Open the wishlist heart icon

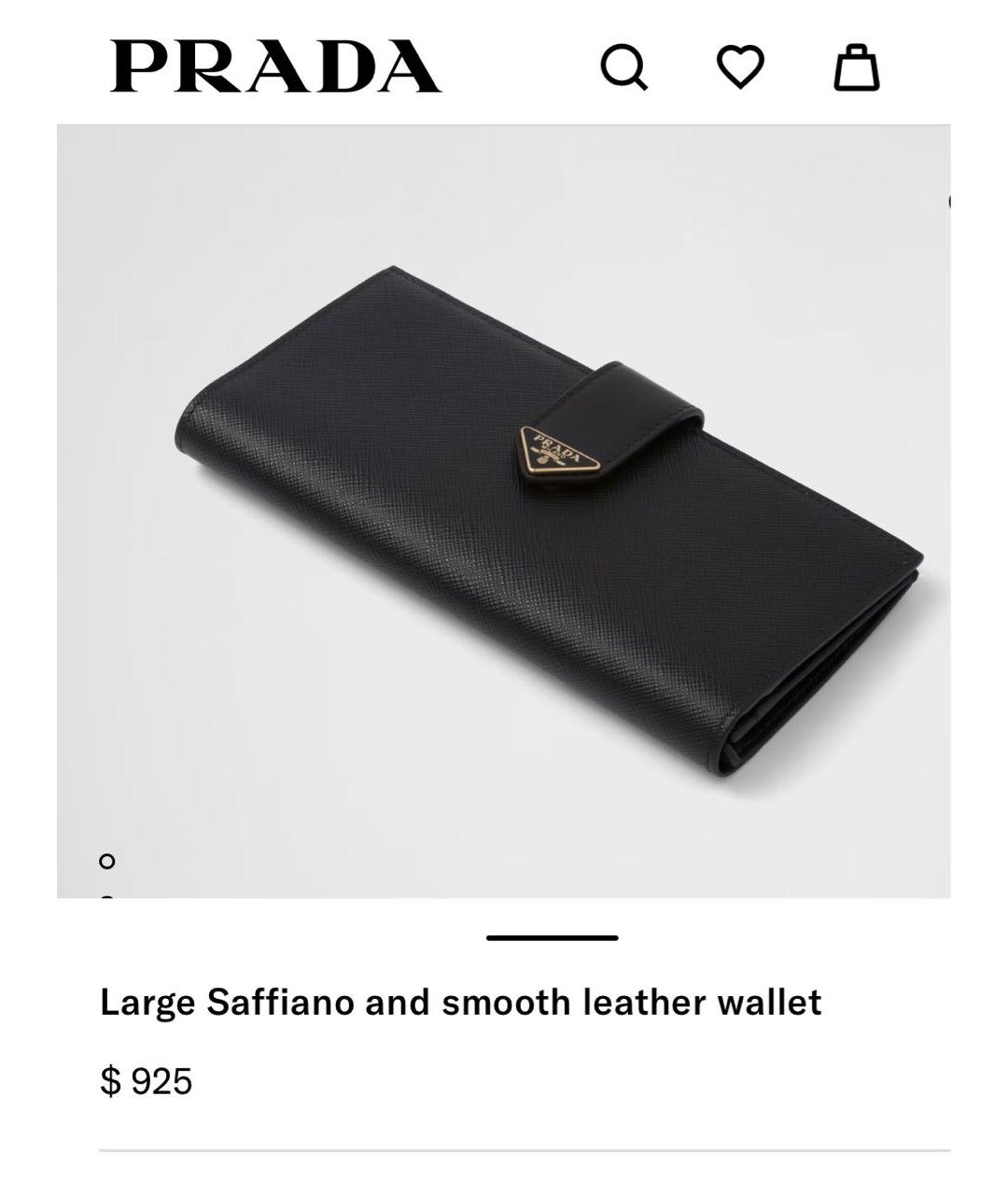740,67
